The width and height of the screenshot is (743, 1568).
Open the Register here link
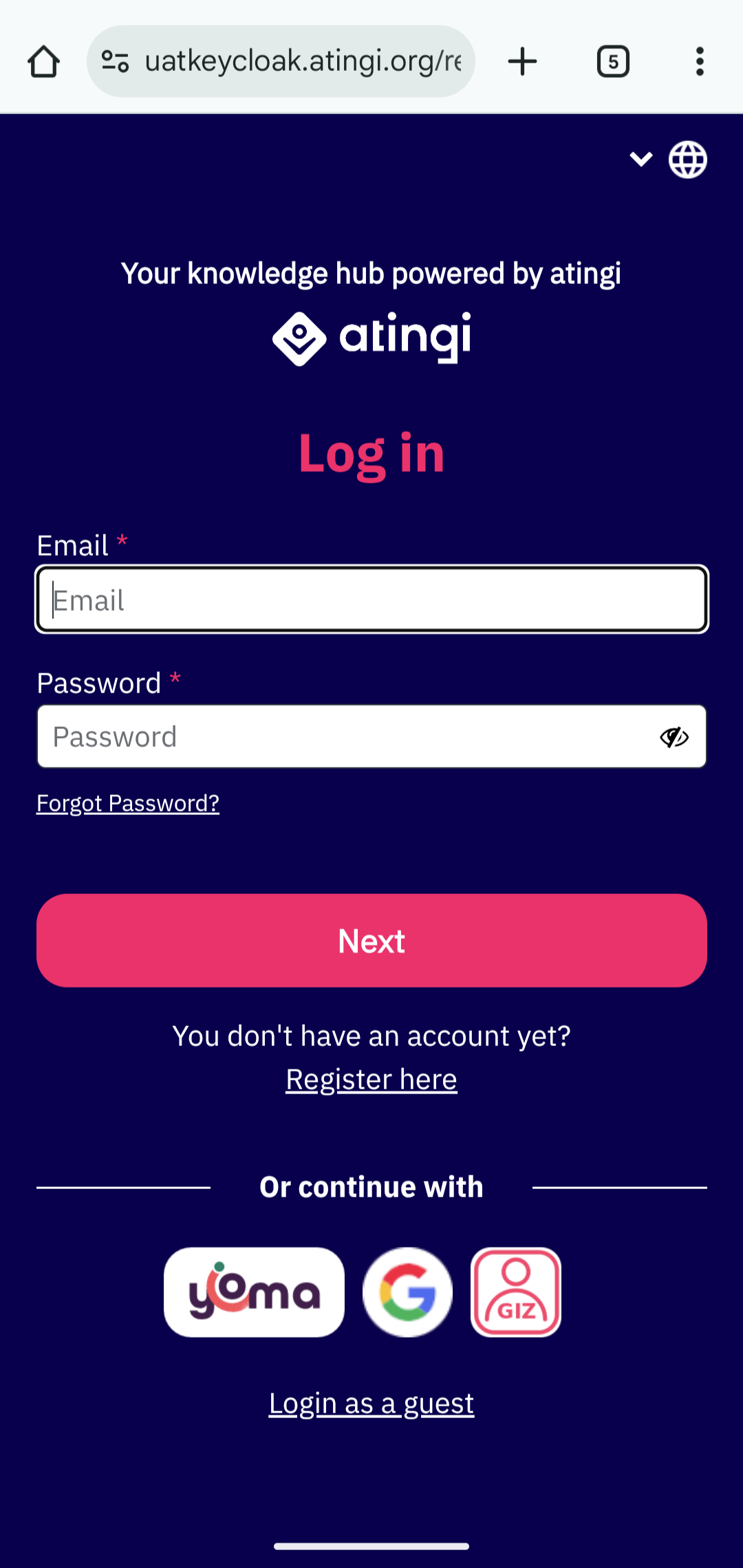[371, 1079]
